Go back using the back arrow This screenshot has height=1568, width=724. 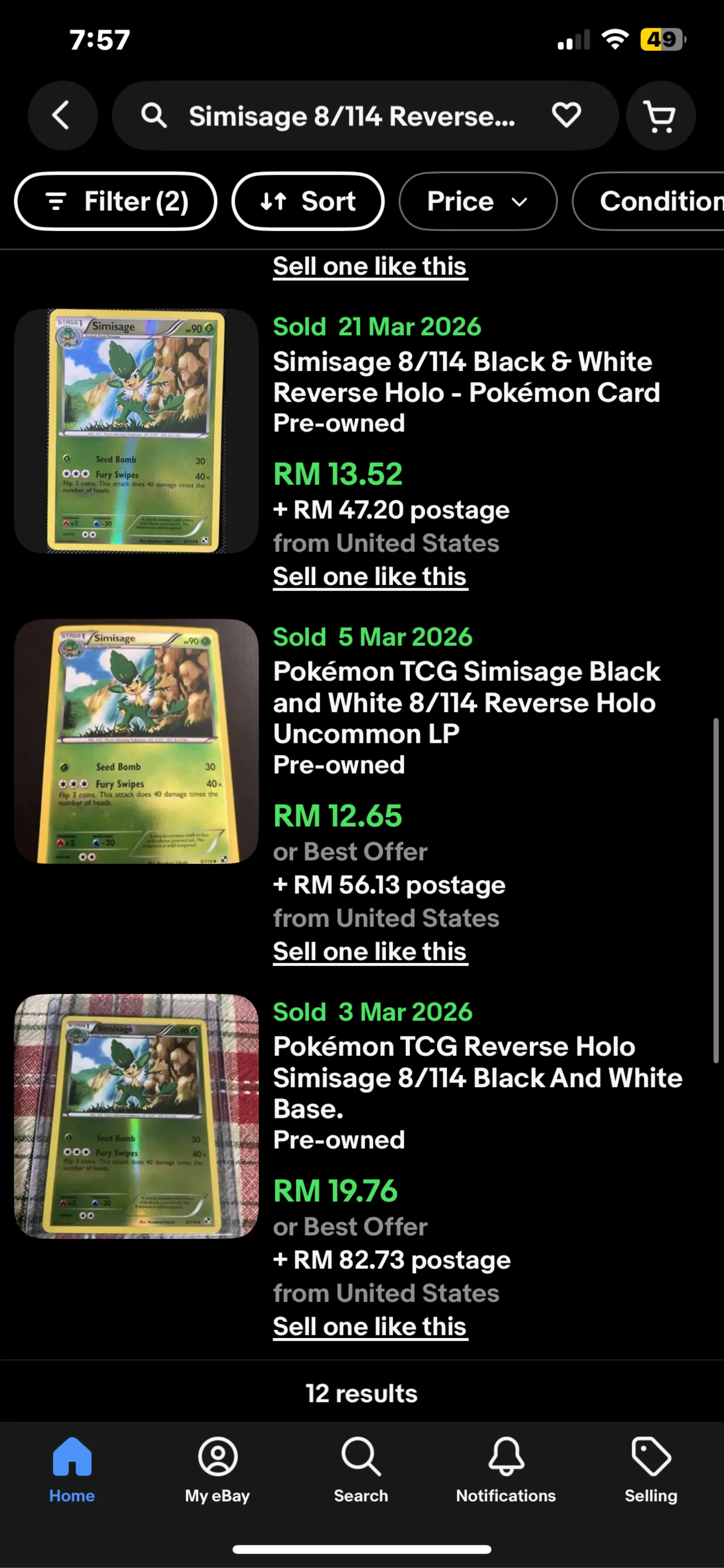[x=62, y=115]
